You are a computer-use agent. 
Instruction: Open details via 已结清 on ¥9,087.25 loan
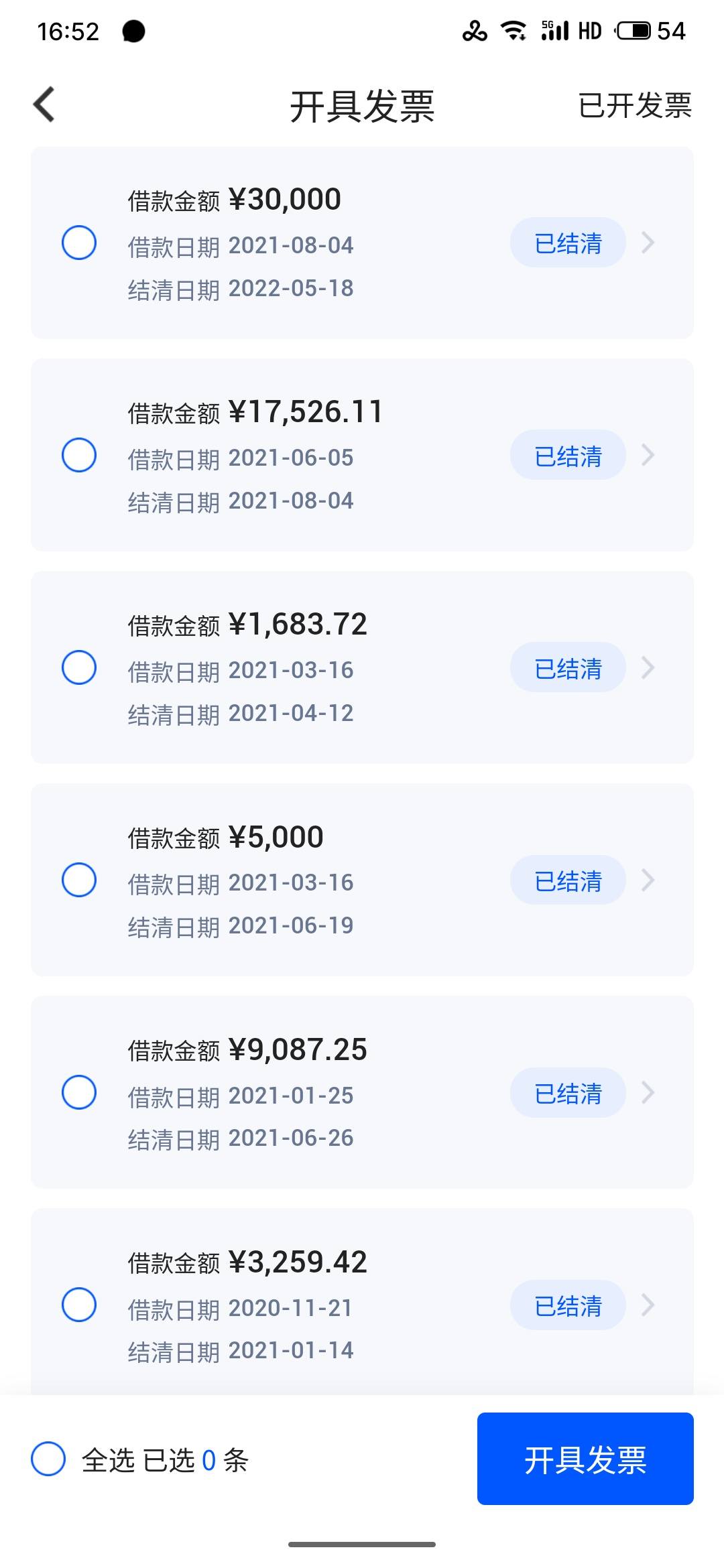(x=568, y=1092)
